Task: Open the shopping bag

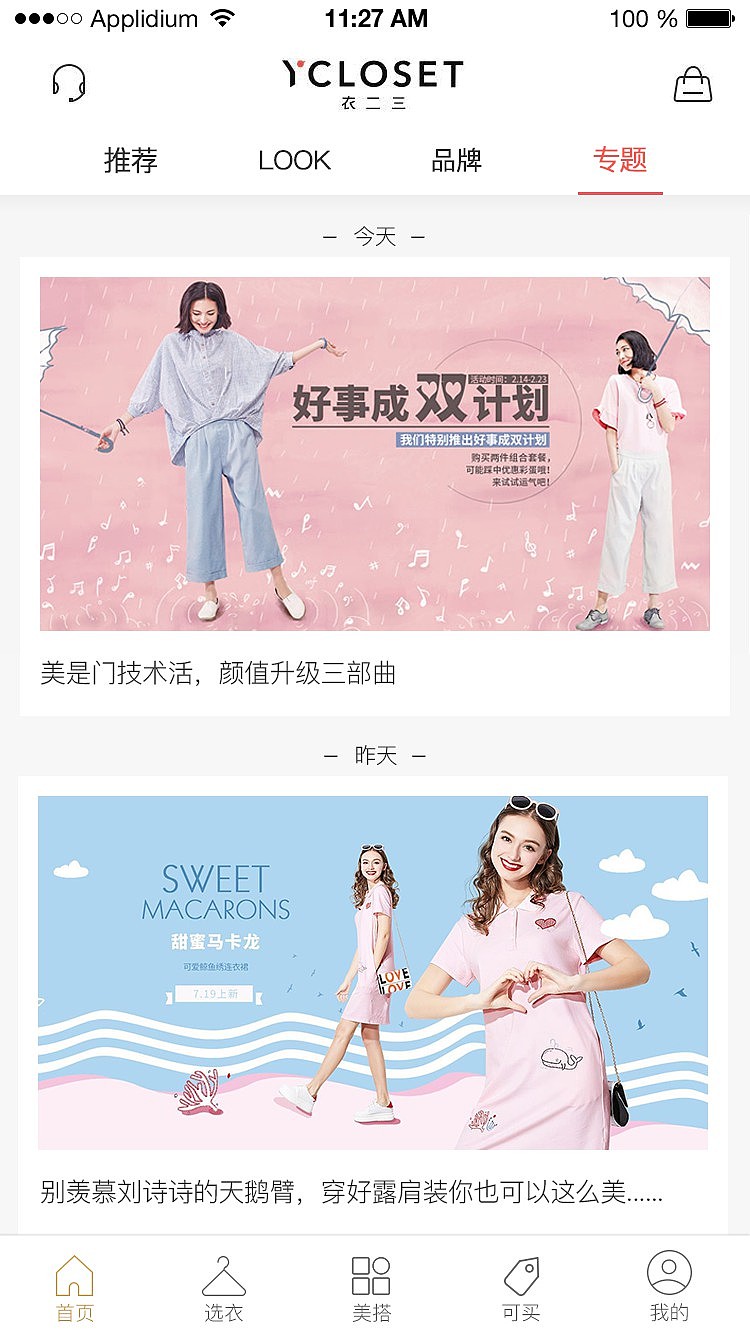Action: (693, 84)
